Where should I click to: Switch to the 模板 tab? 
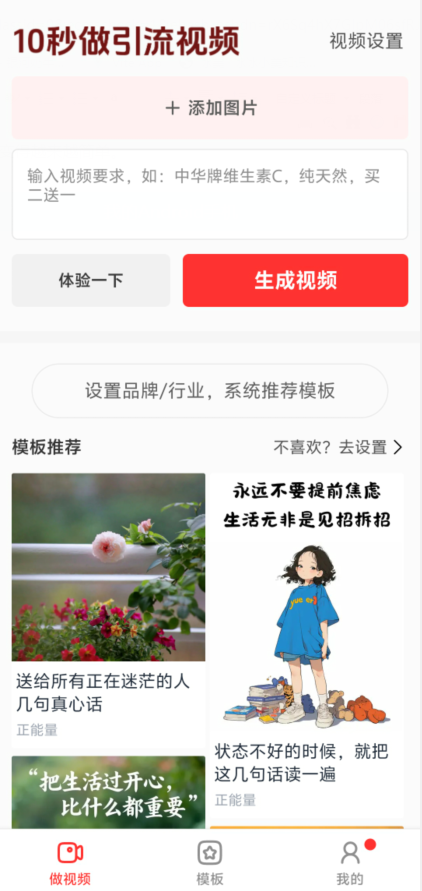click(x=210, y=863)
